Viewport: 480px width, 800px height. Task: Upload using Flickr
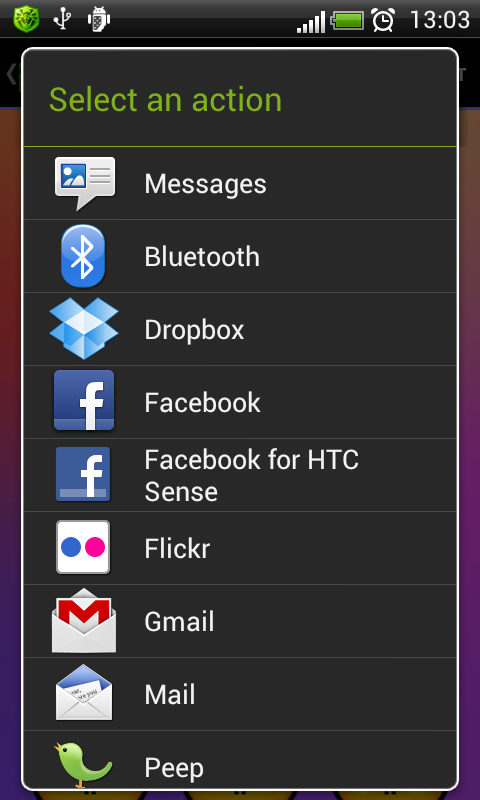point(240,548)
